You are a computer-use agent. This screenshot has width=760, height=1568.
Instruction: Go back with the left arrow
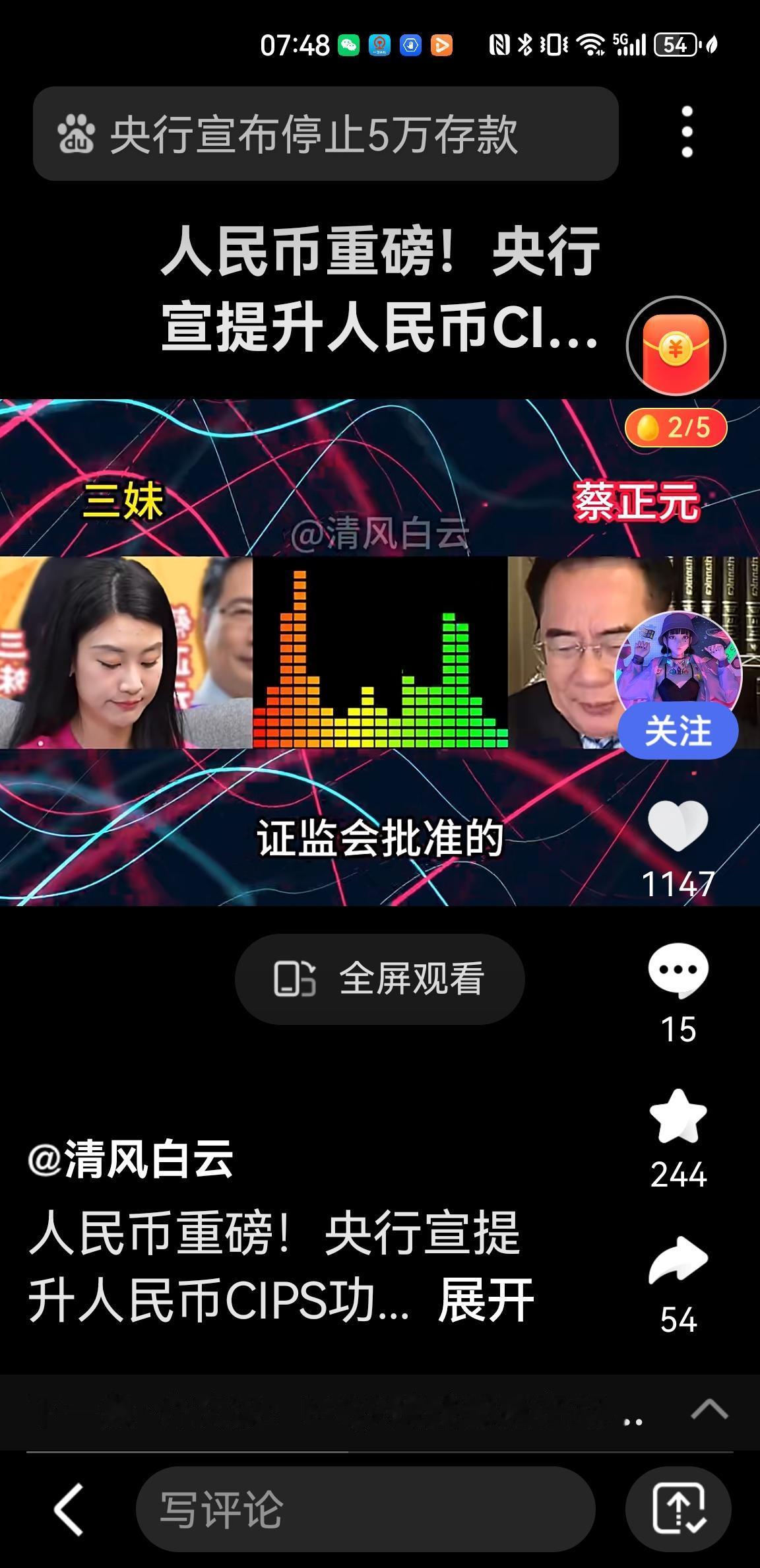point(69,1509)
